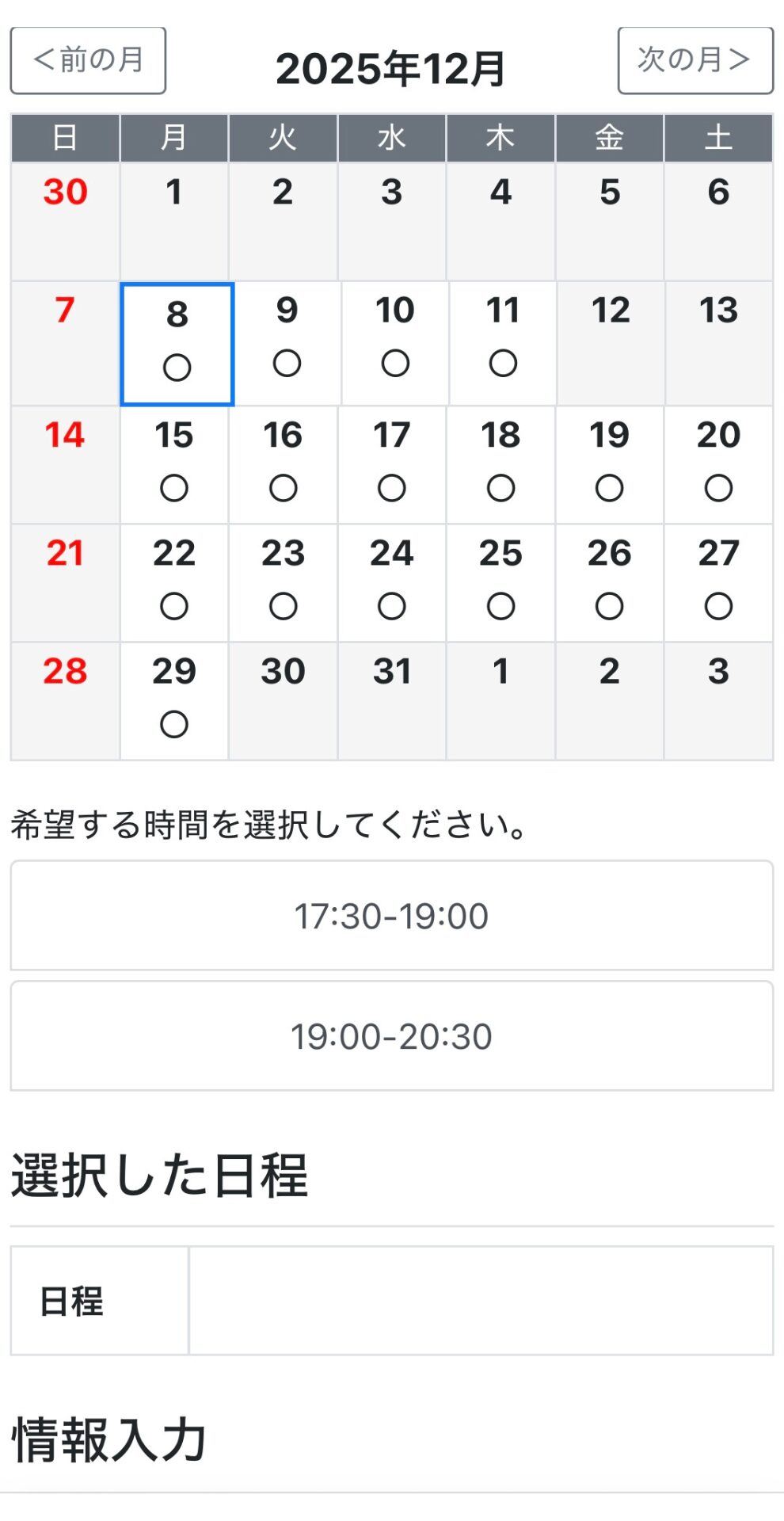Select Saturday December 20
This screenshot has height=1521, width=784.
click(x=718, y=464)
